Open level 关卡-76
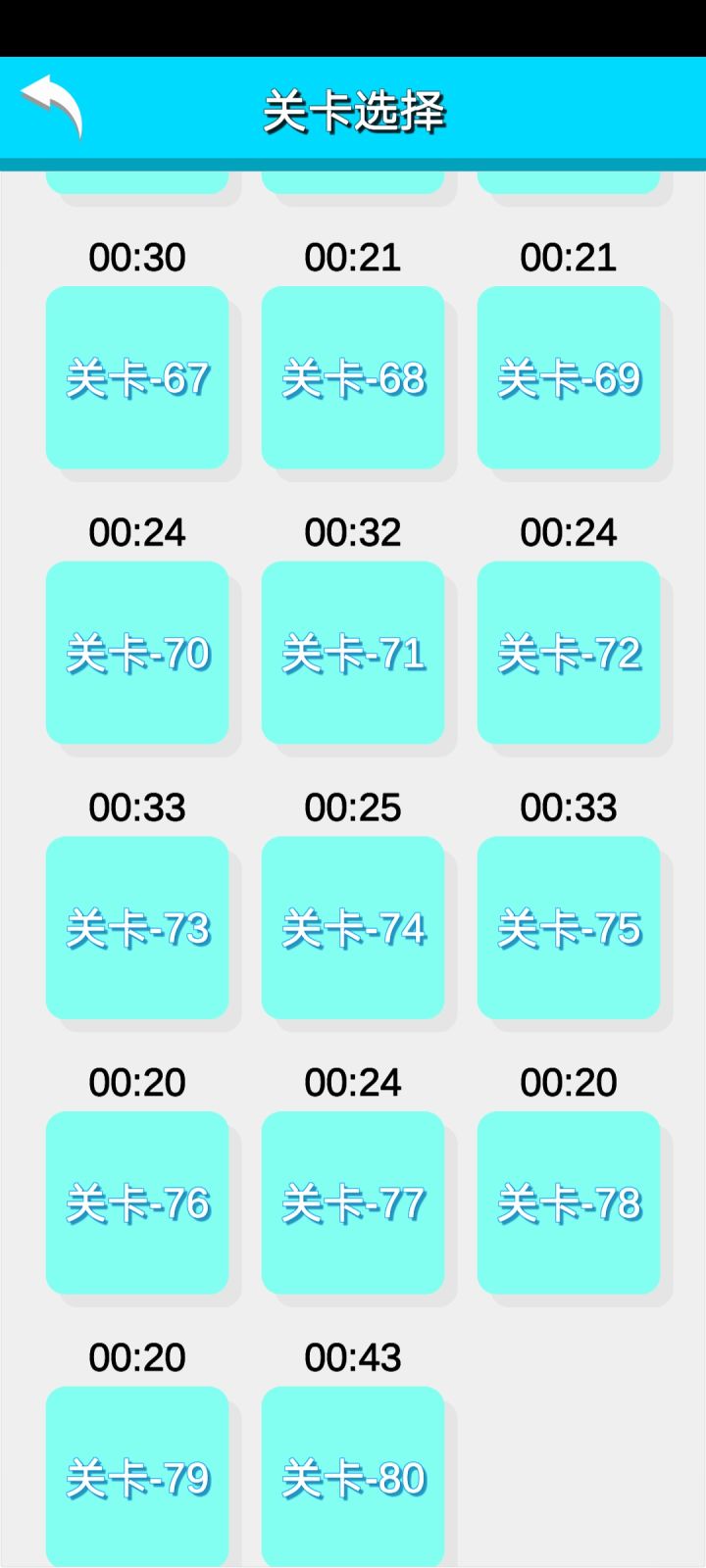This screenshot has width=706, height=1568. click(137, 1202)
